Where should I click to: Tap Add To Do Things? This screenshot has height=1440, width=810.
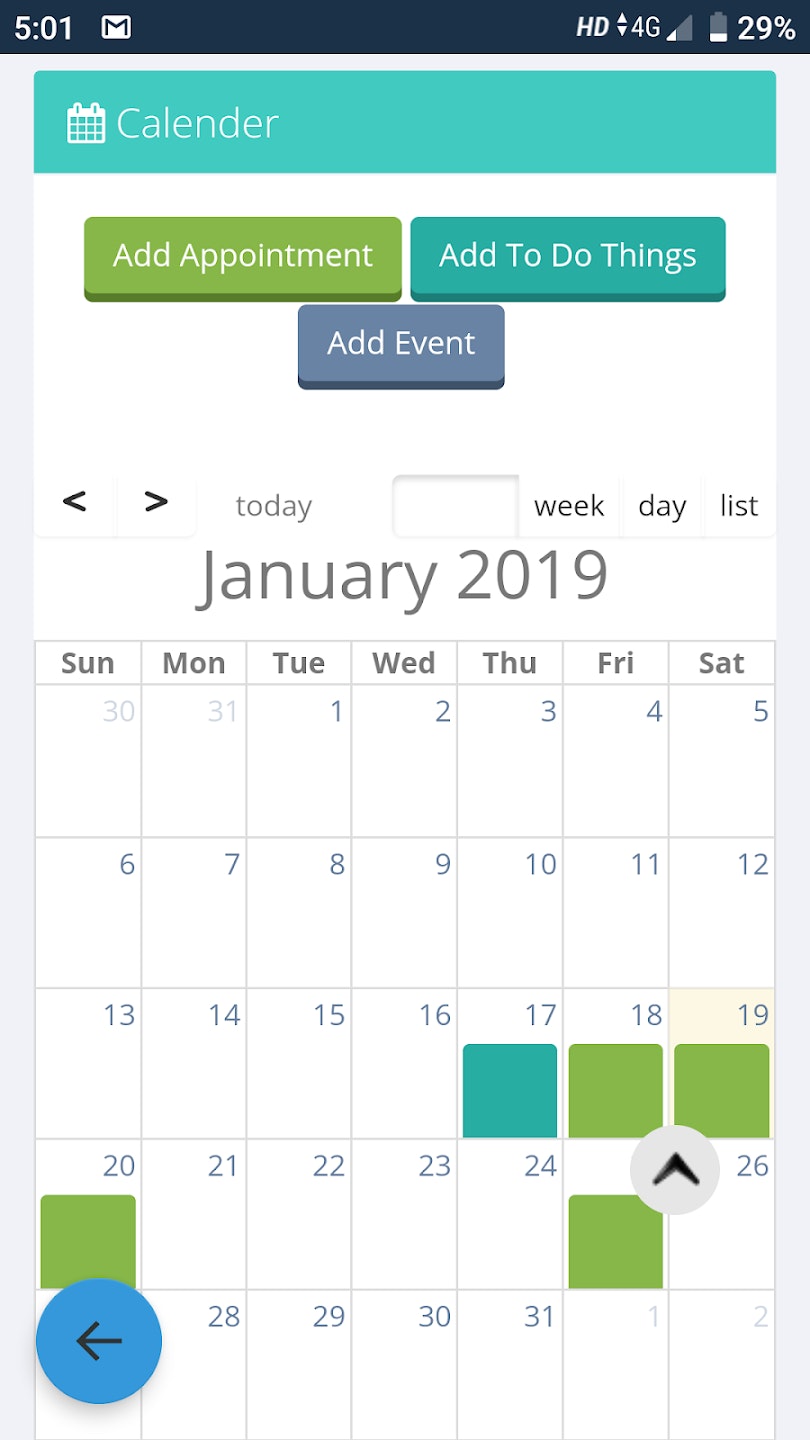(567, 257)
